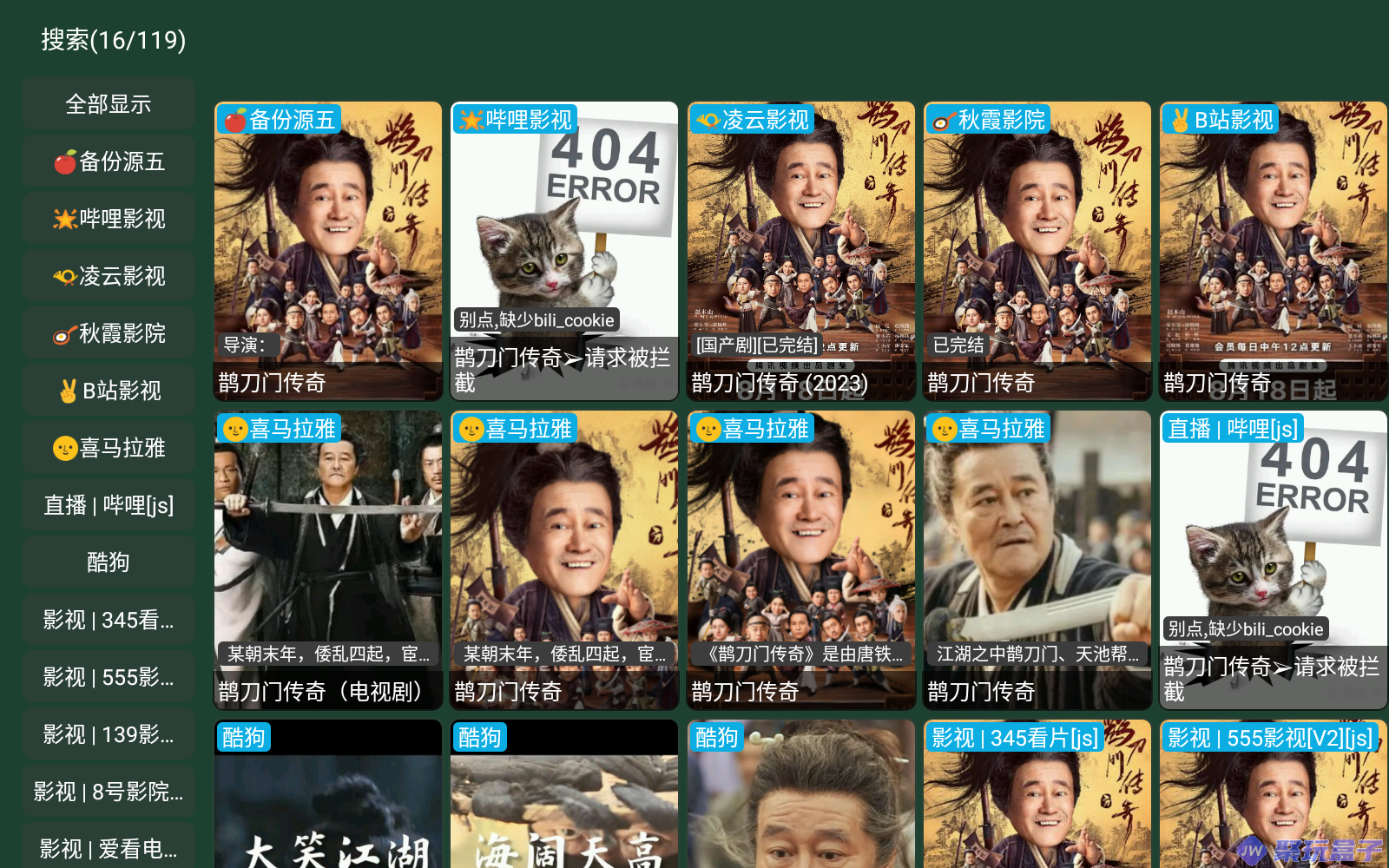Open the B站影视 鹊刀门传奇 card
Viewport: 1389px width, 868px height.
pos(1273,252)
